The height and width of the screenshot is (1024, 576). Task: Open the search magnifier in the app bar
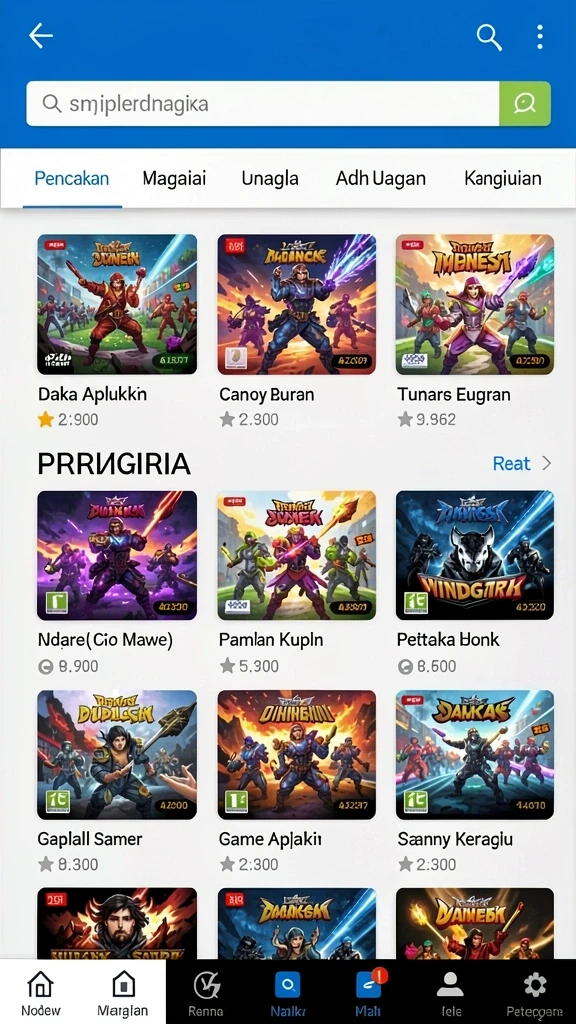488,37
